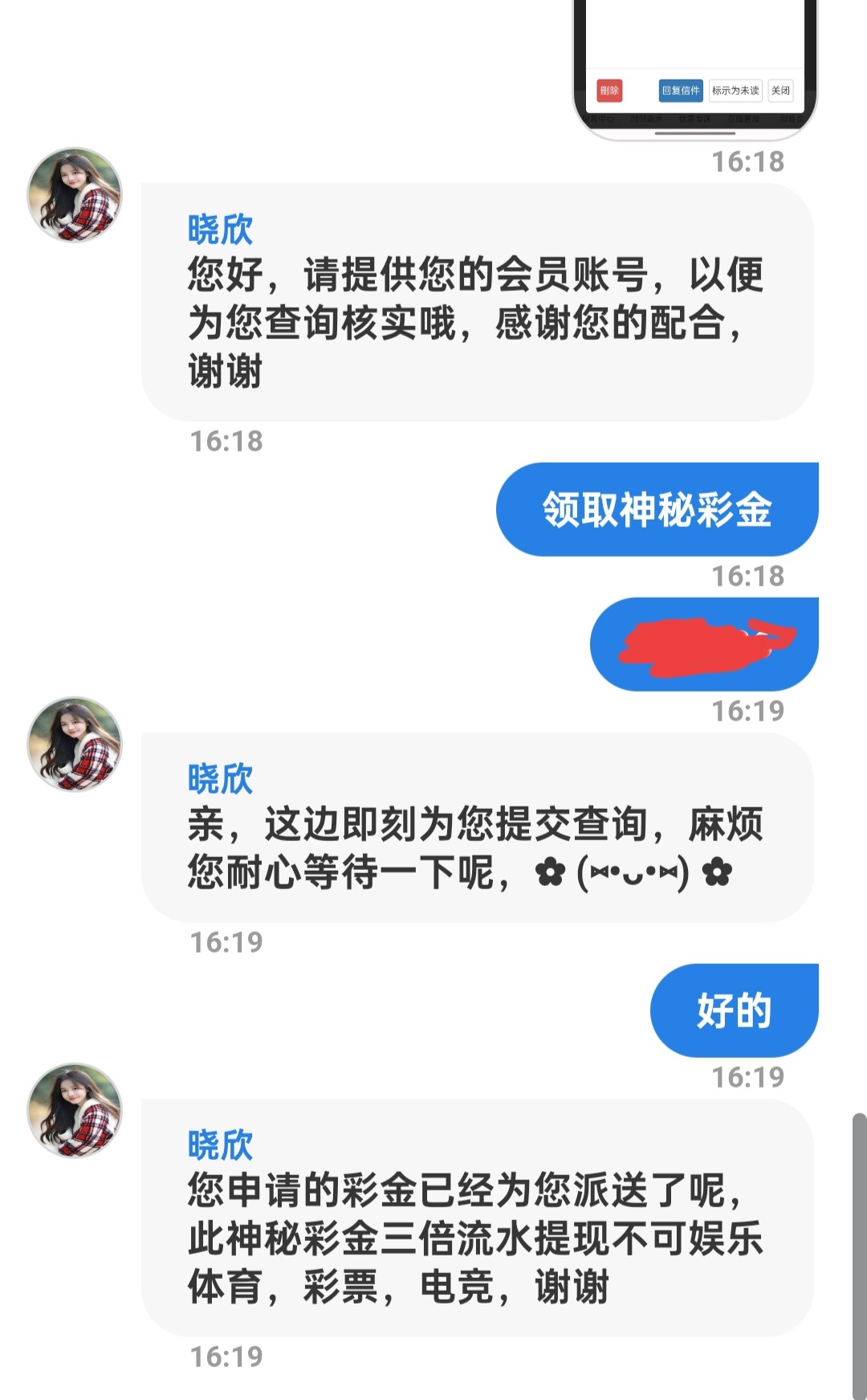This screenshot has width=867, height=1400.
Task: Tap 晓欣's avatar beside the 会员账号 message
Action: click(75, 194)
